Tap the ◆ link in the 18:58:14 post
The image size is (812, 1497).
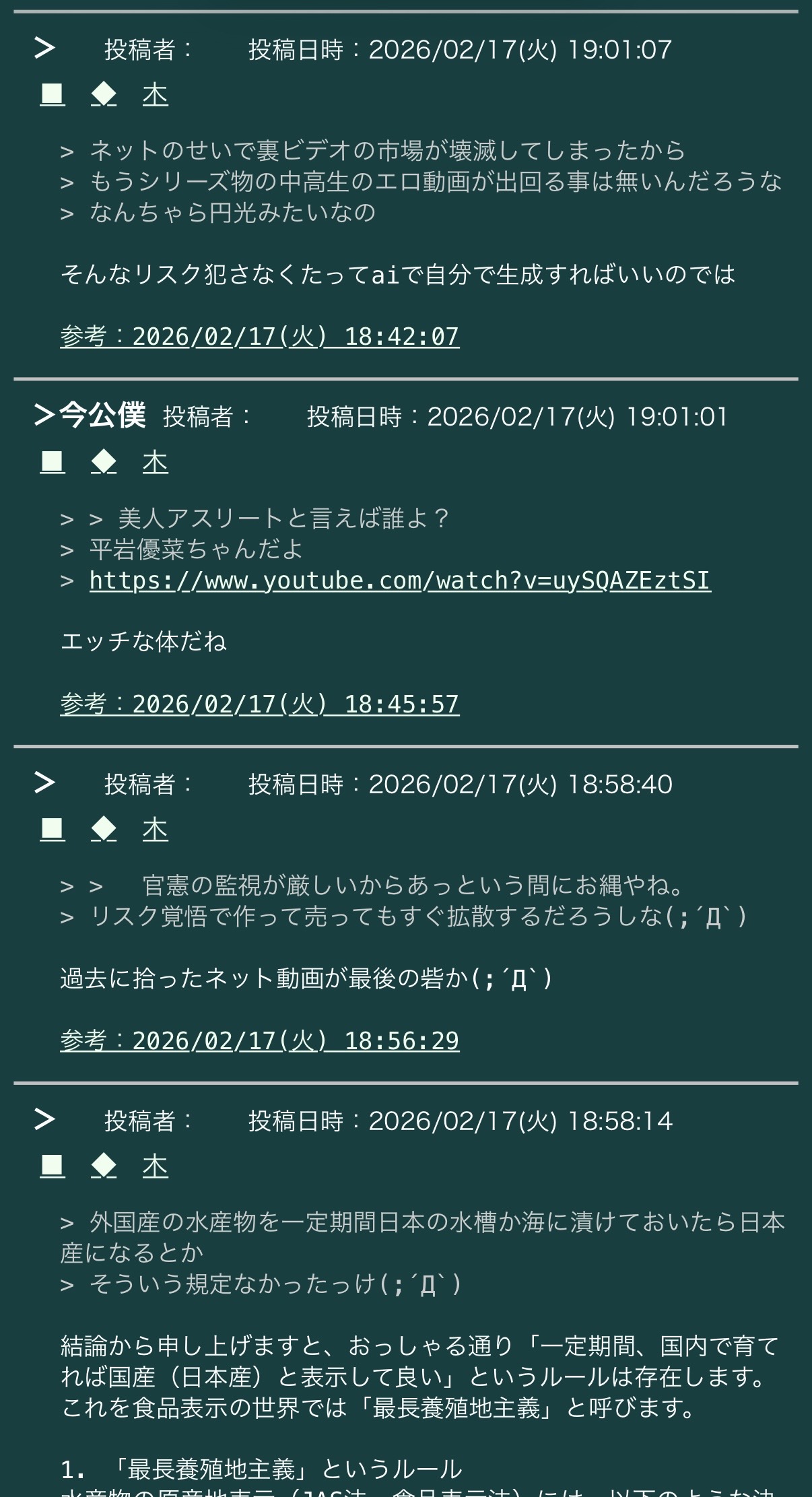coord(104,1166)
